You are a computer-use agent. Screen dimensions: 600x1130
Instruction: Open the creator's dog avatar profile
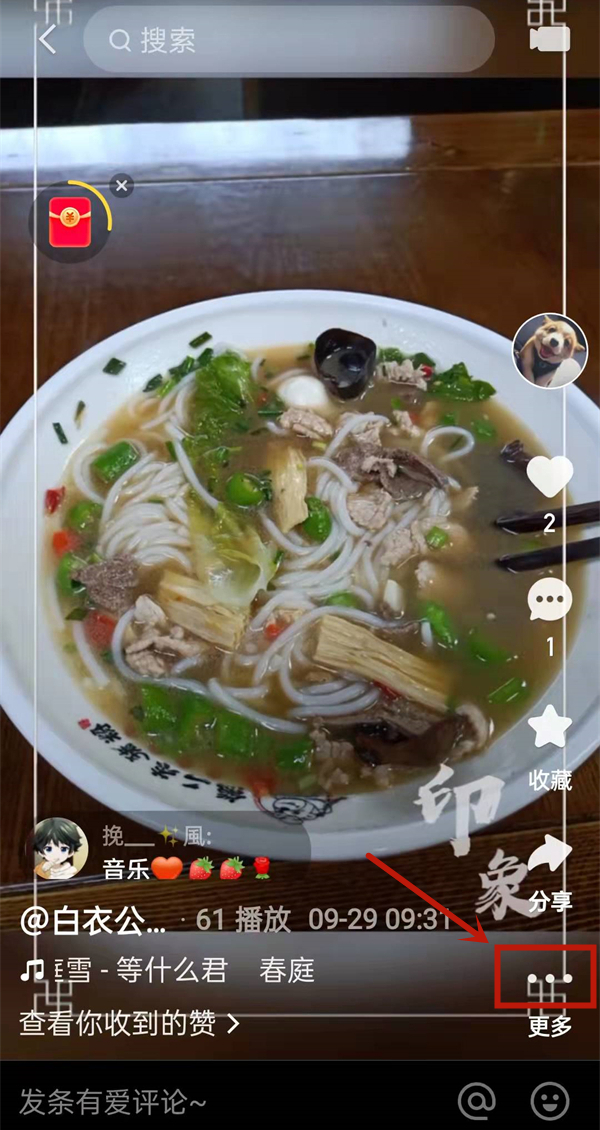pos(549,351)
